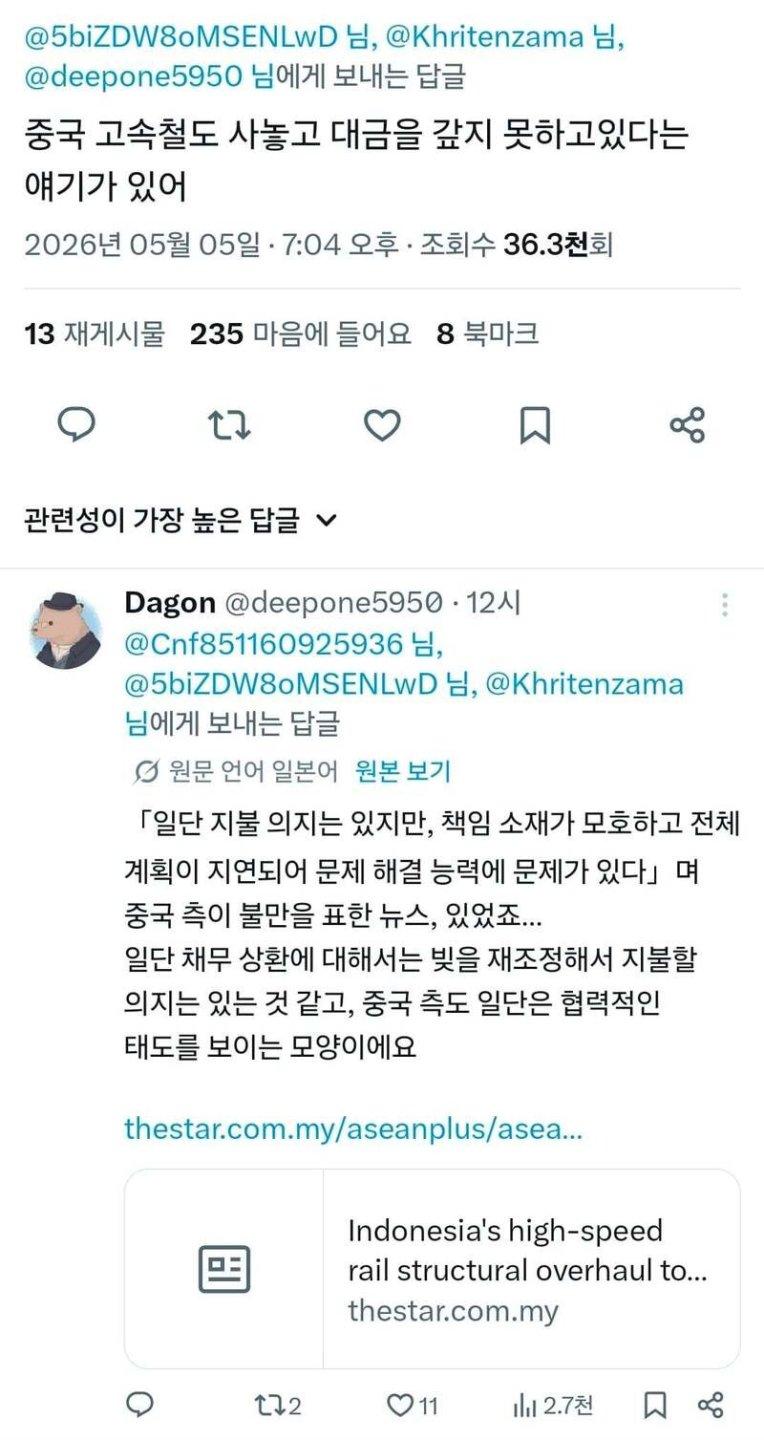Like Dagon's reply
Viewport: 764px width, 1440px height.
(x=413, y=1405)
